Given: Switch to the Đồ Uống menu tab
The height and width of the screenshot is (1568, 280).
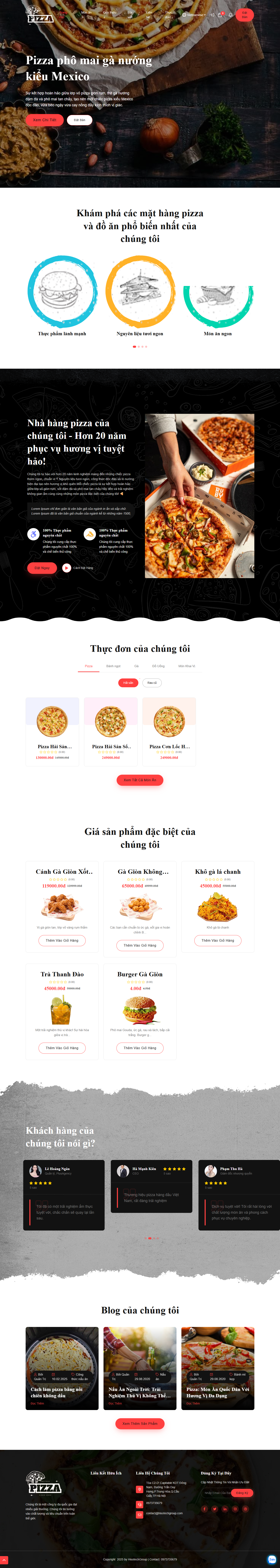Looking at the screenshot, I should click(158, 666).
